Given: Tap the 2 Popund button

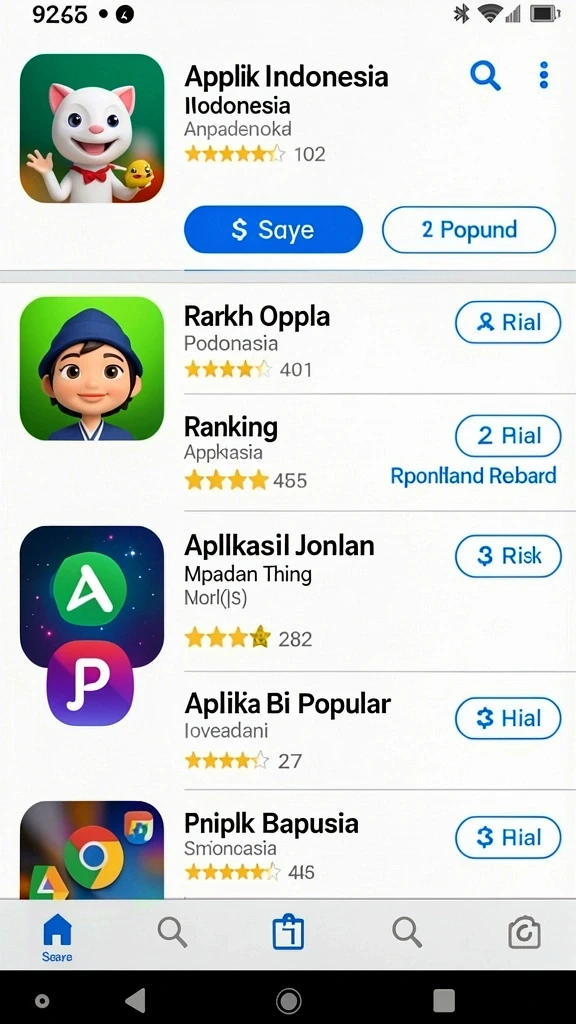Looking at the screenshot, I should tap(469, 229).
